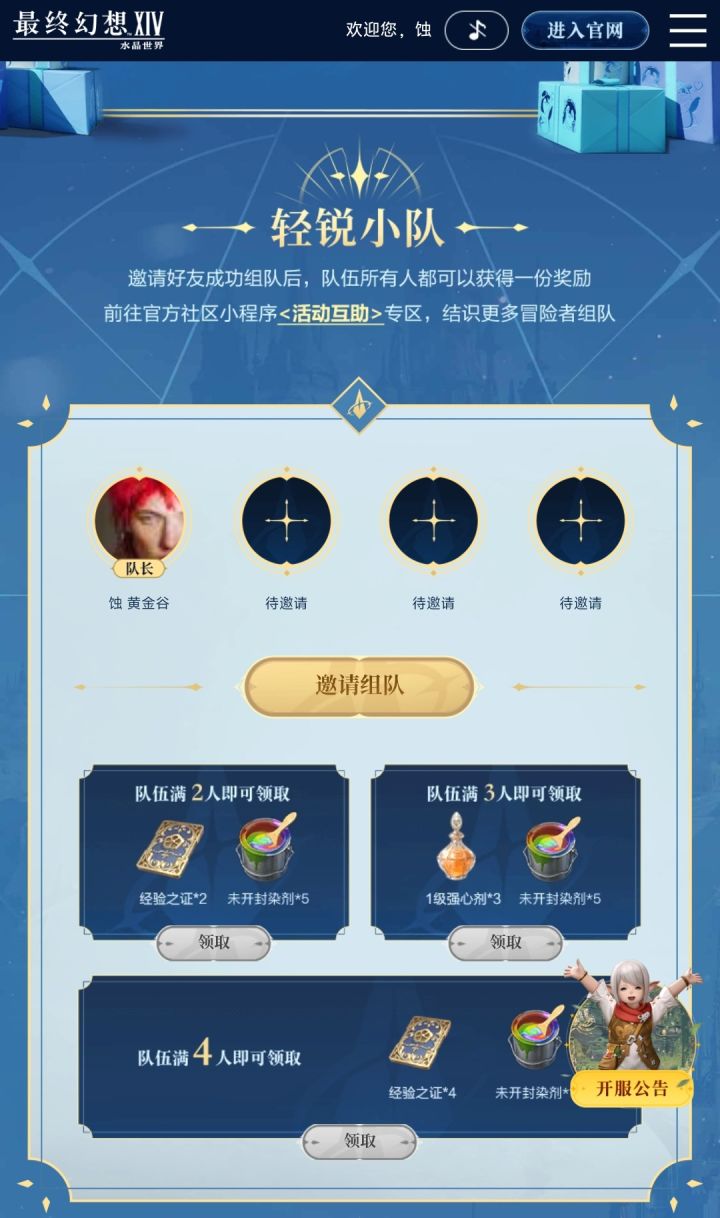The width and height of the screenshot is (720, 1218).
Task: Select the first 待邀请 empty slot
Action: 285,520
